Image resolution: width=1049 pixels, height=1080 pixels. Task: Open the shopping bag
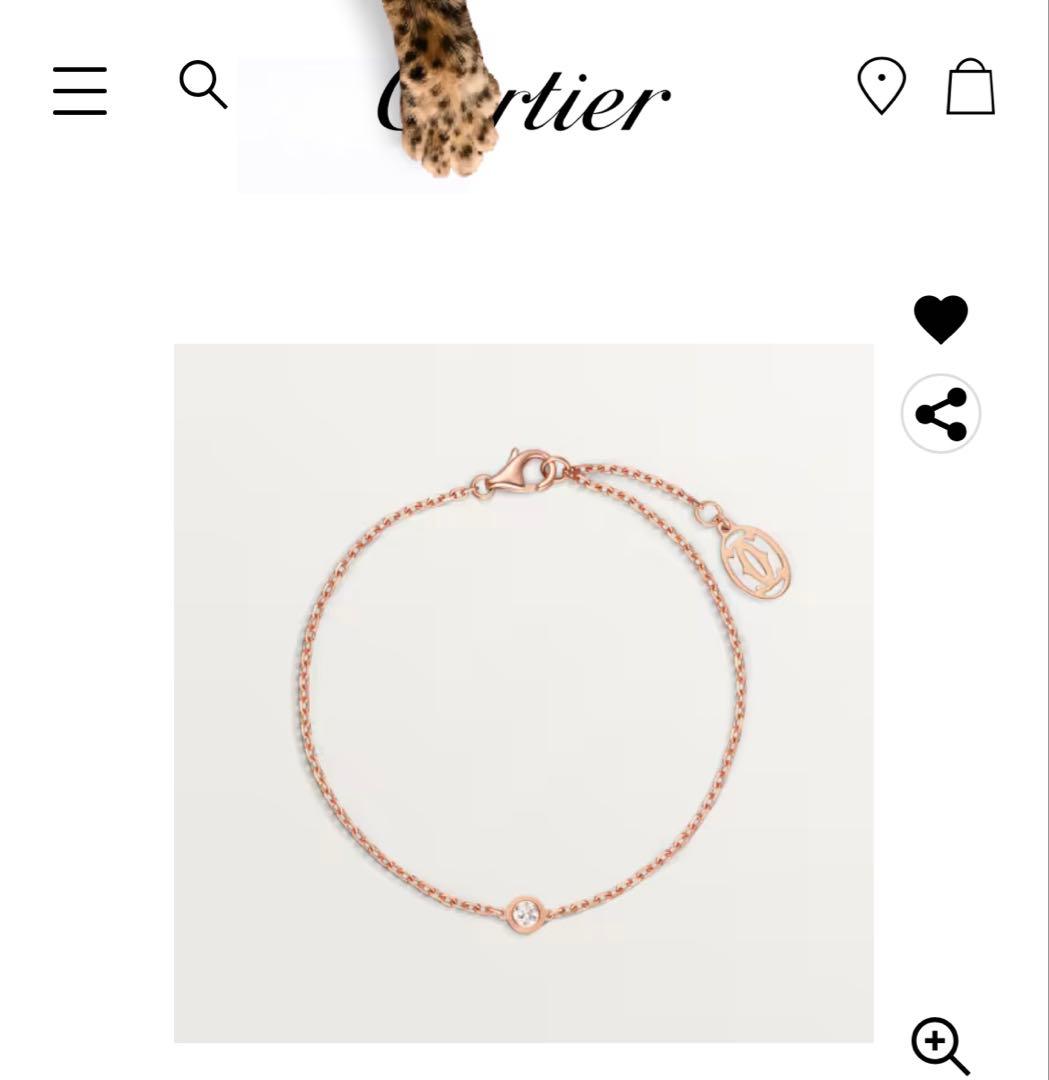tap(970, 87)
